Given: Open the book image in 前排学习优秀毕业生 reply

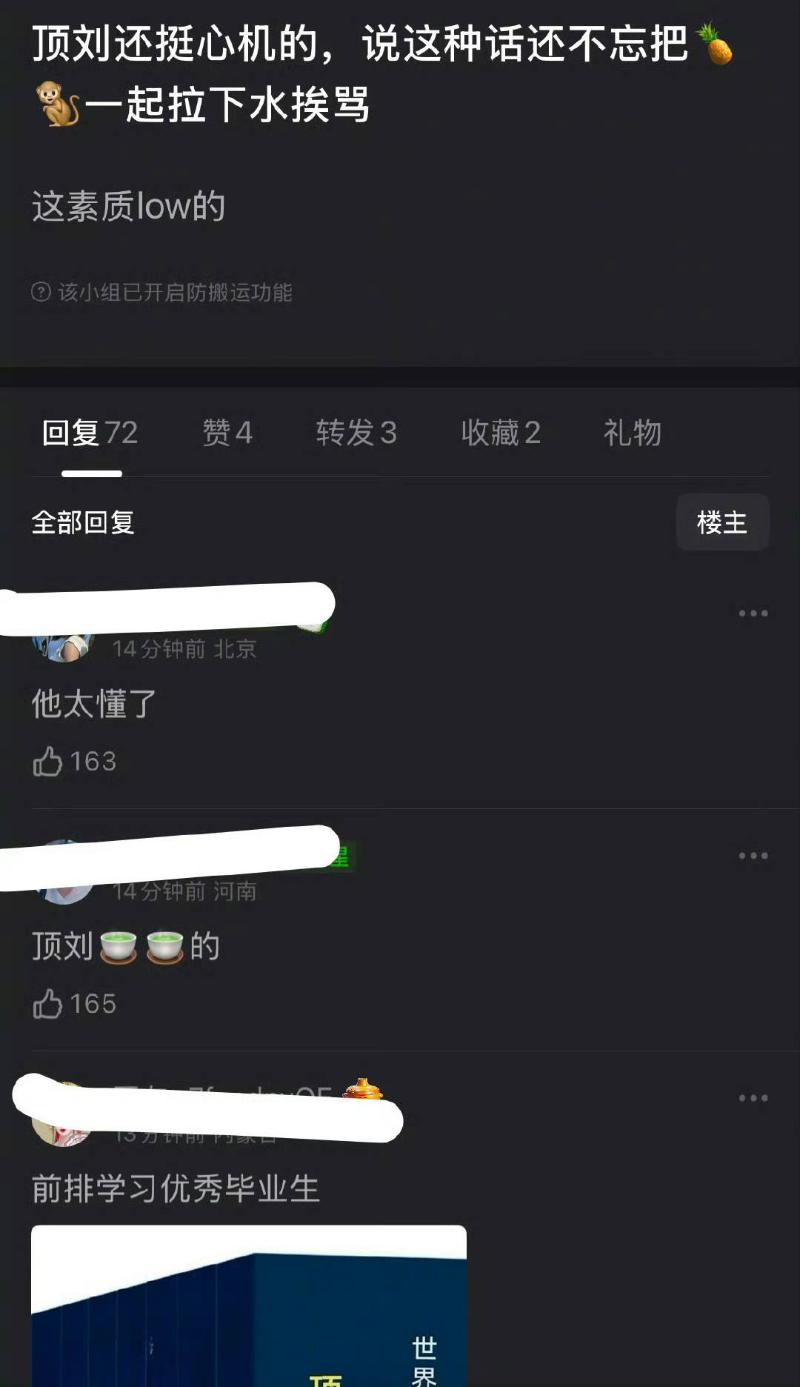Looking at the screenshot, I should (248, 1305).
